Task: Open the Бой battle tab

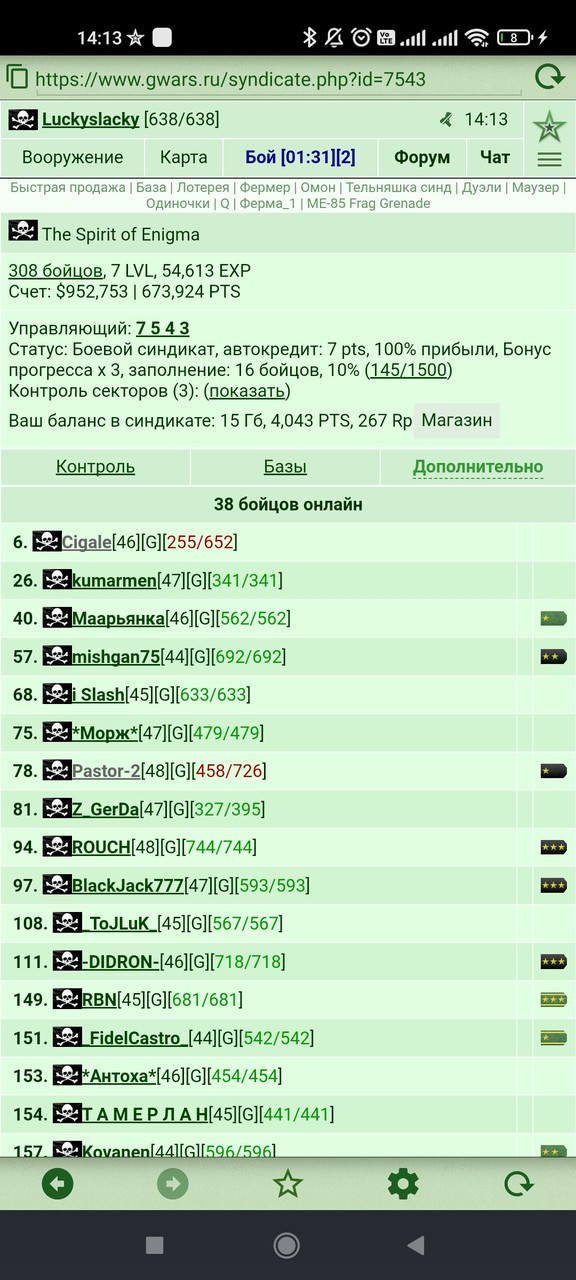Action: [x=300, y=157]
